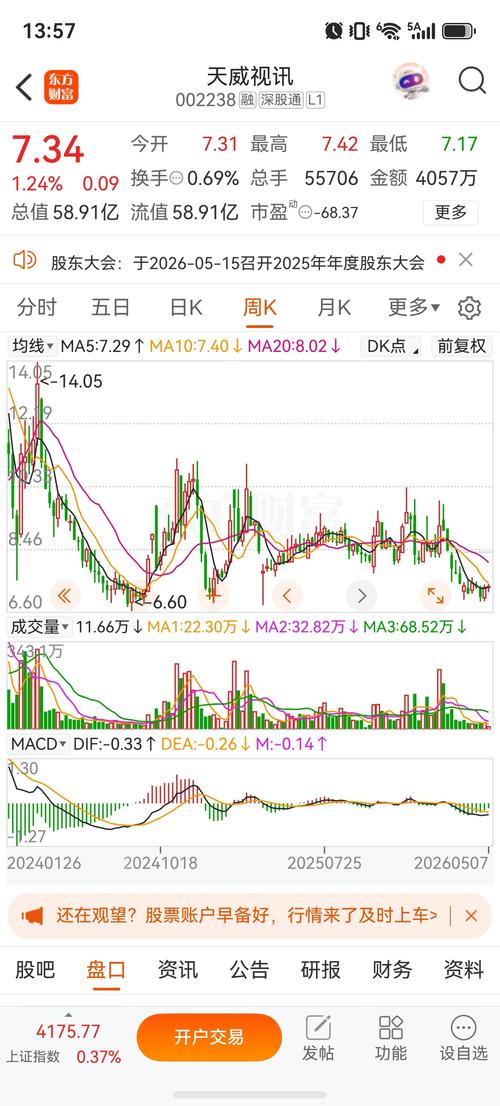Select the 日K chart tab
Image resolution: width=500 pixels, height=1106 pixels.
[185, 308]
